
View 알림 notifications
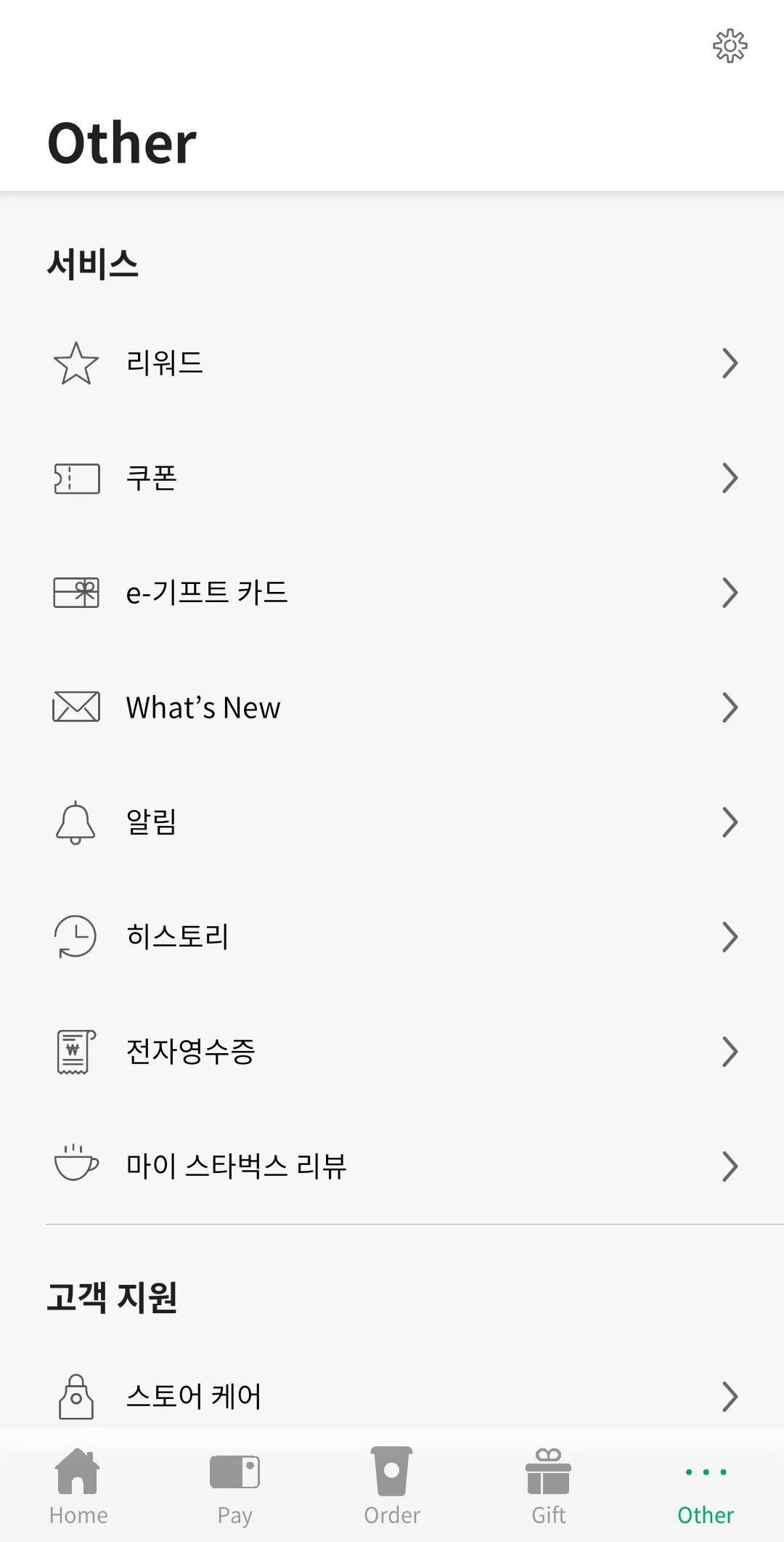click(x=392, y=822)
